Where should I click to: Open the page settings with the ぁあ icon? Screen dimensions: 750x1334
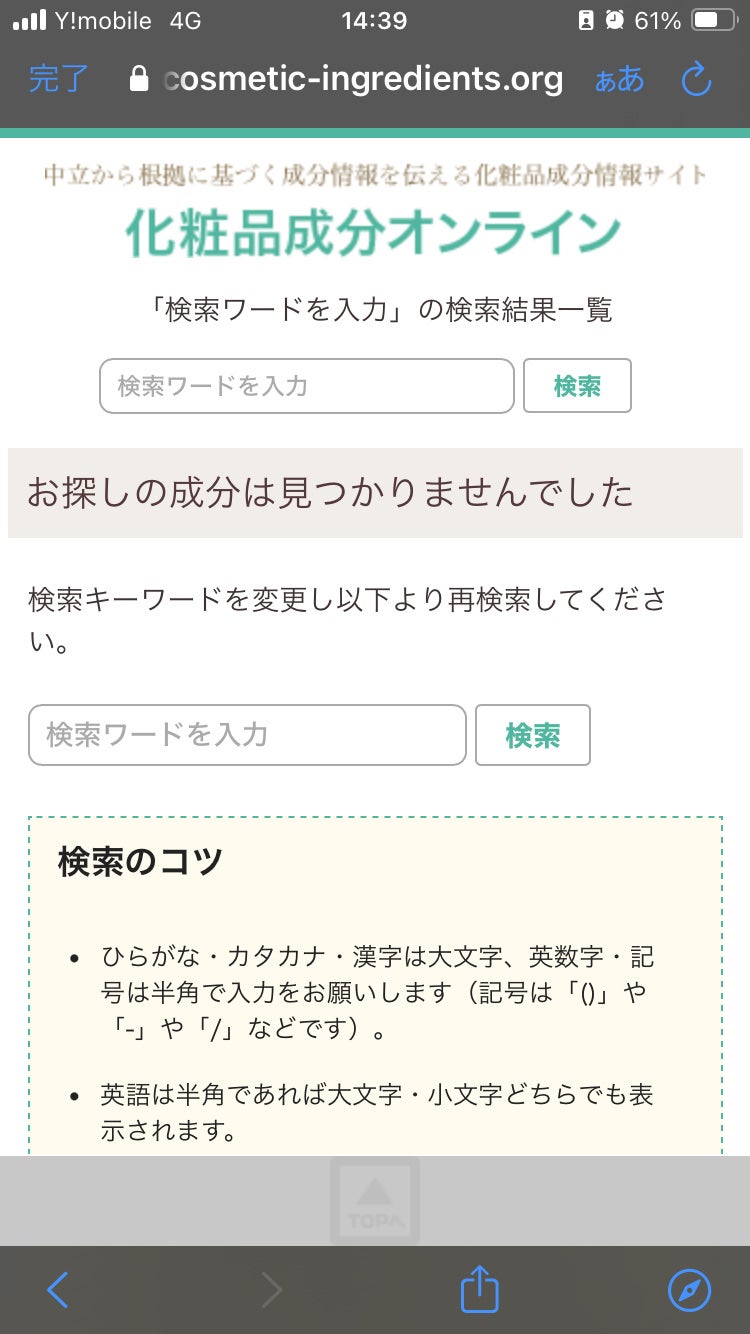click(x=620, y=80)
